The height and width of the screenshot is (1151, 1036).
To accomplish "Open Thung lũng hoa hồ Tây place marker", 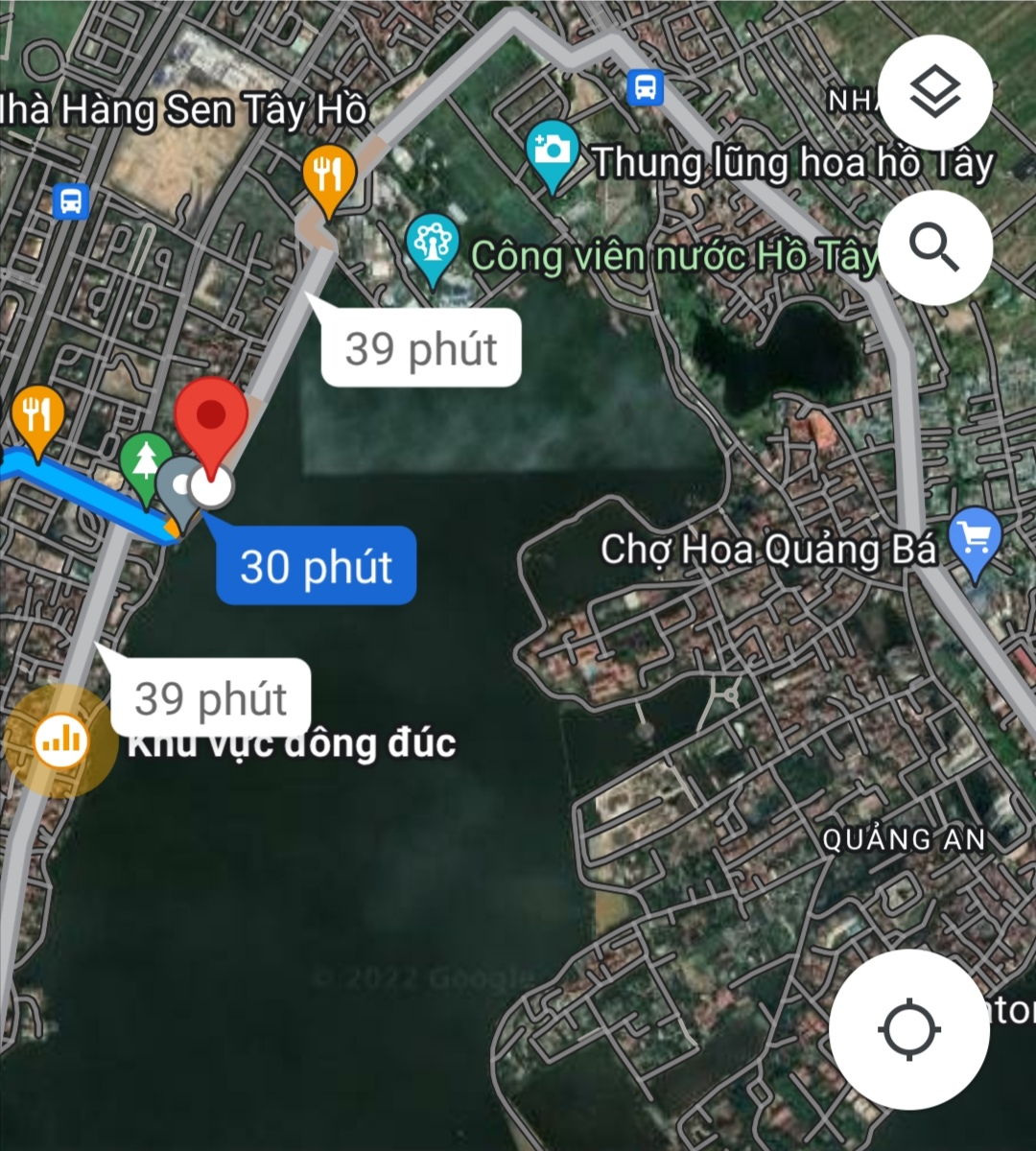I will click(553, 151).
